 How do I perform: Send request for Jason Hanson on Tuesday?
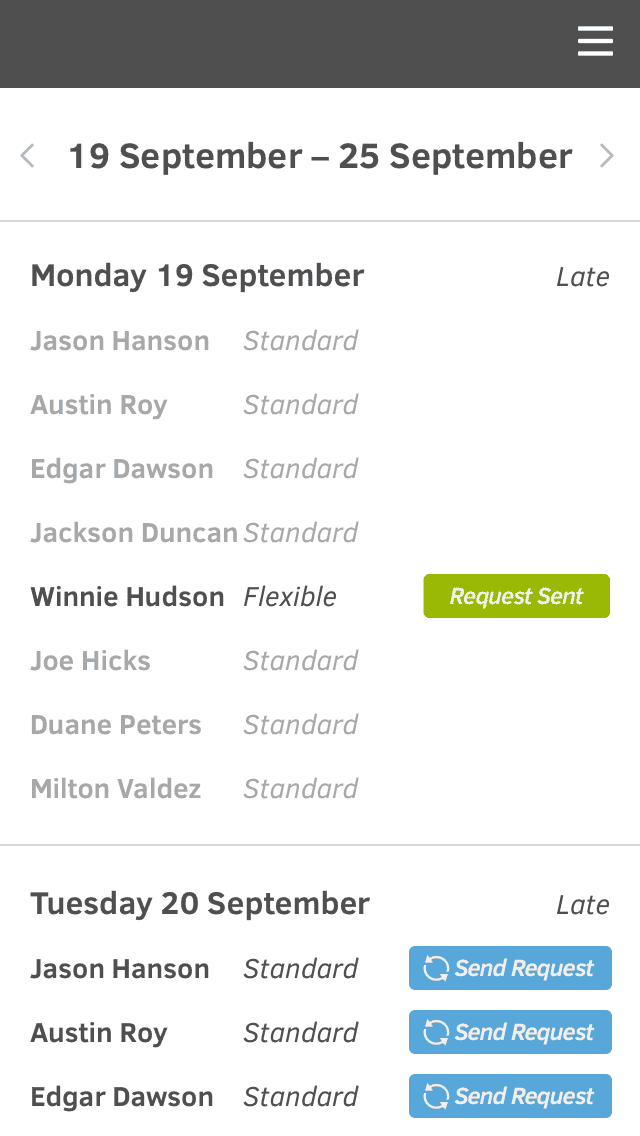[x=510, y=968]
